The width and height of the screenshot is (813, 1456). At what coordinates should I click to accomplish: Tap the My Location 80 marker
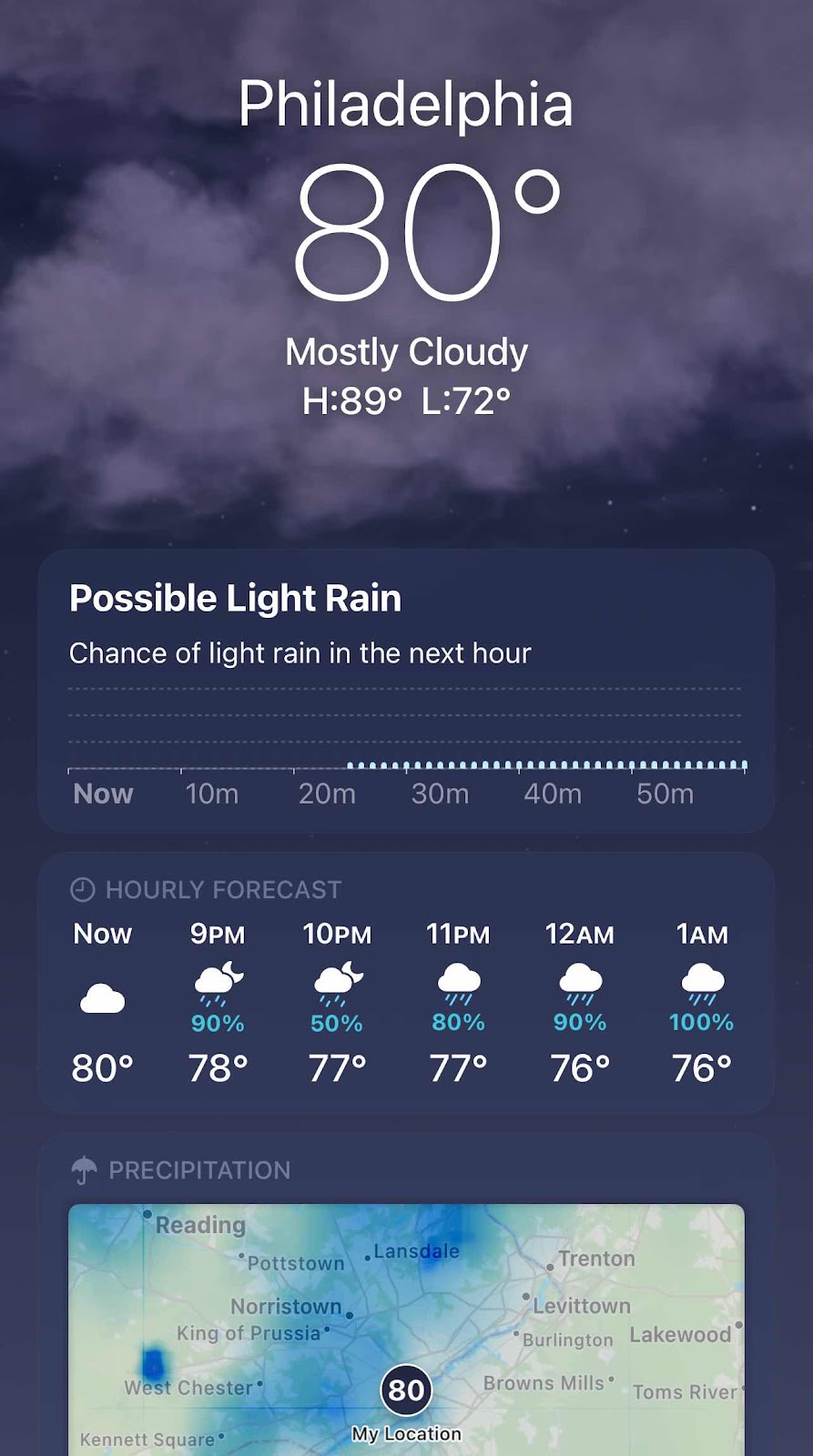coord(406,1390)
